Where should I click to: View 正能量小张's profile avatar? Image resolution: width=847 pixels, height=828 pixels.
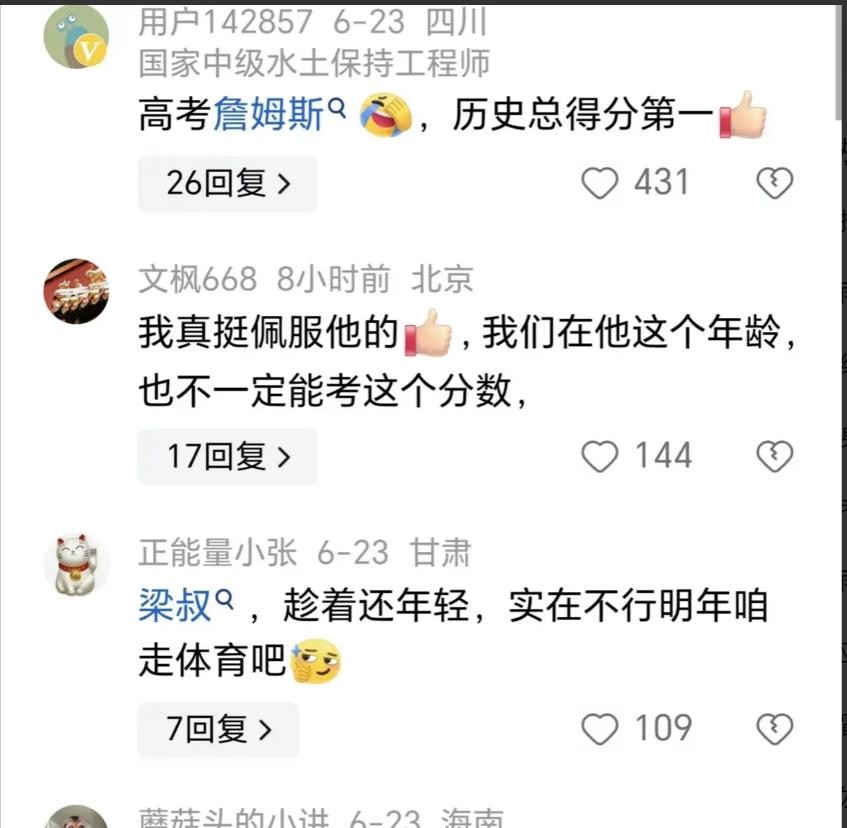76,564
